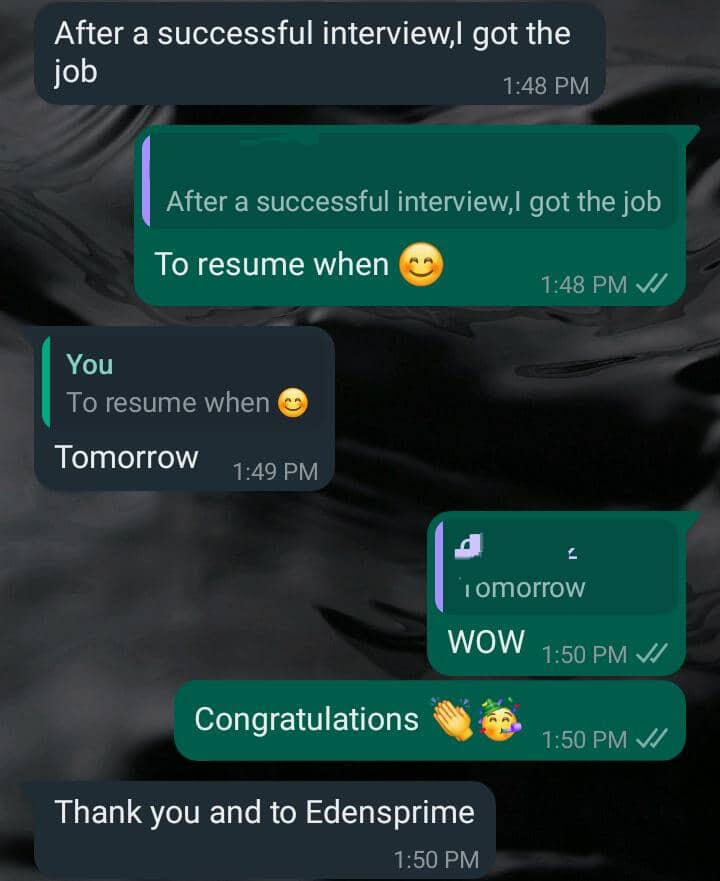
Task: Tap the quoted 'After a successful interview' reply preview
Action: (410, 183)
